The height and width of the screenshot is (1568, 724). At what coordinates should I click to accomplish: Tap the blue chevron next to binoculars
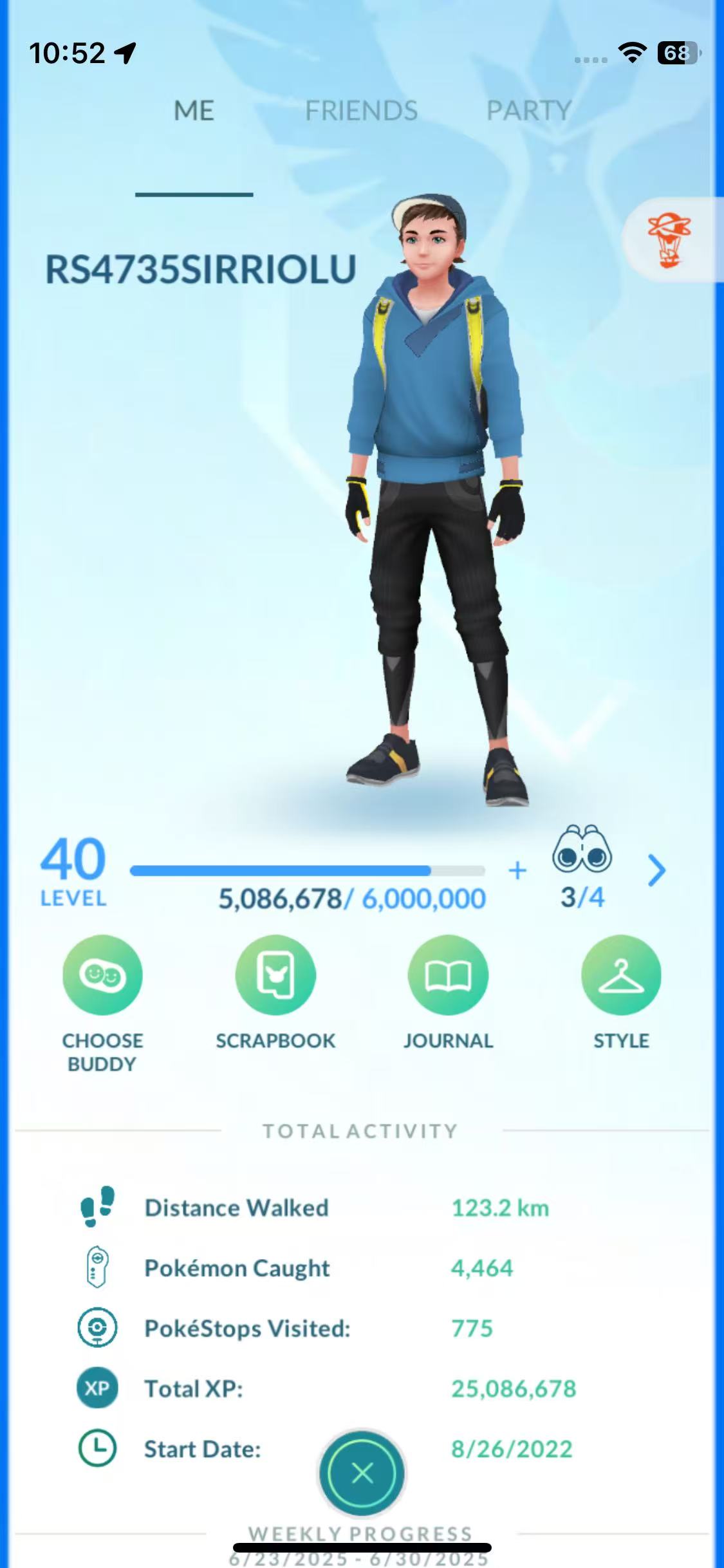656,870
